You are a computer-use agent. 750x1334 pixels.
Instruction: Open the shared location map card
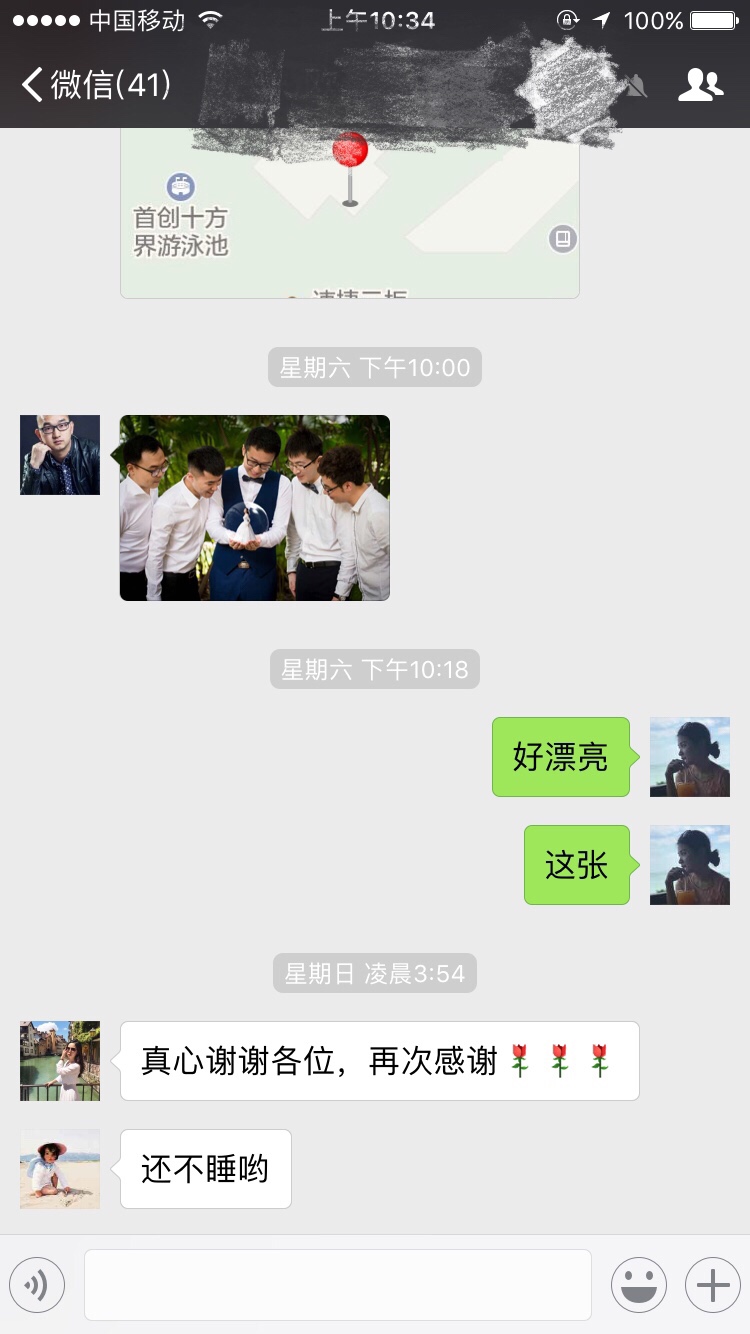pos(350,215)
